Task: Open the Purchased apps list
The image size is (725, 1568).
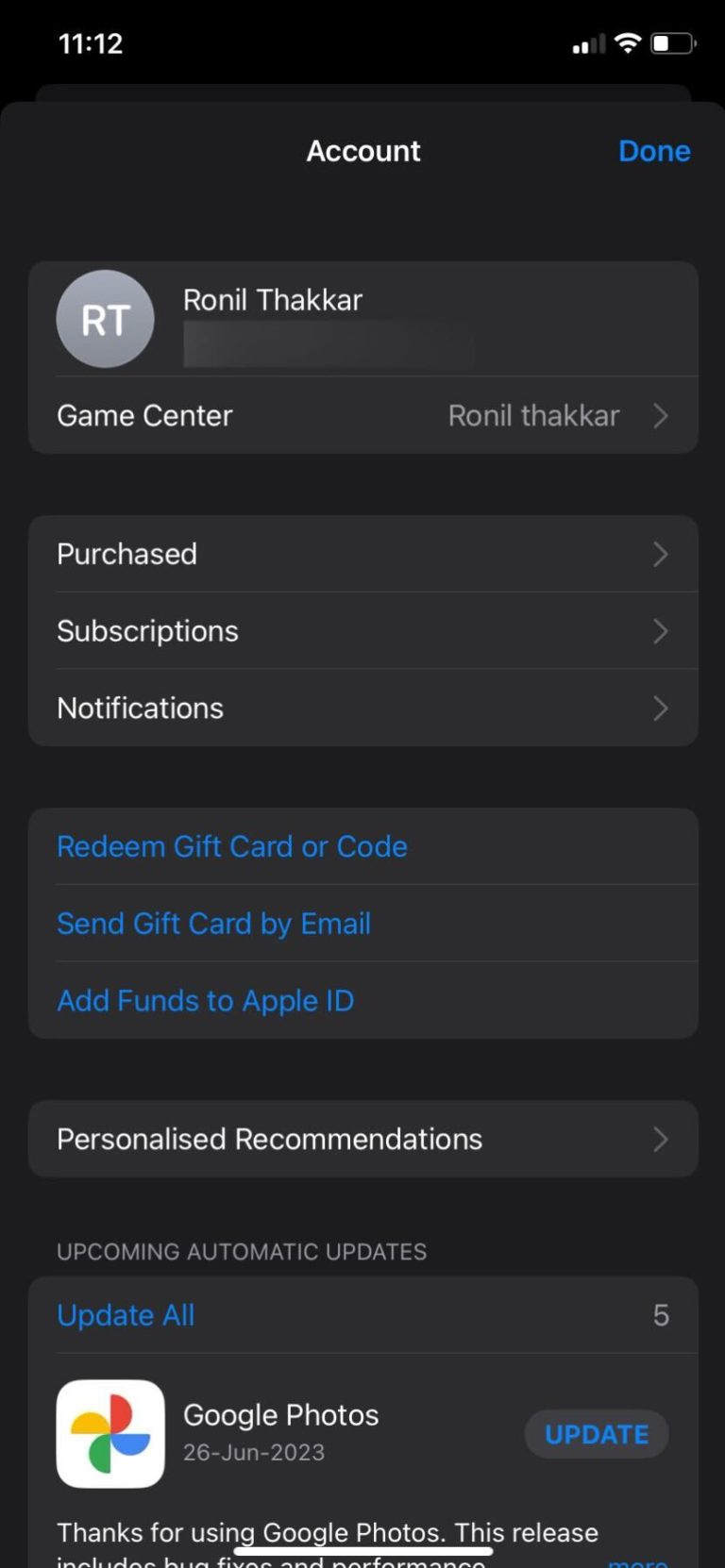Action: (362, 554)
